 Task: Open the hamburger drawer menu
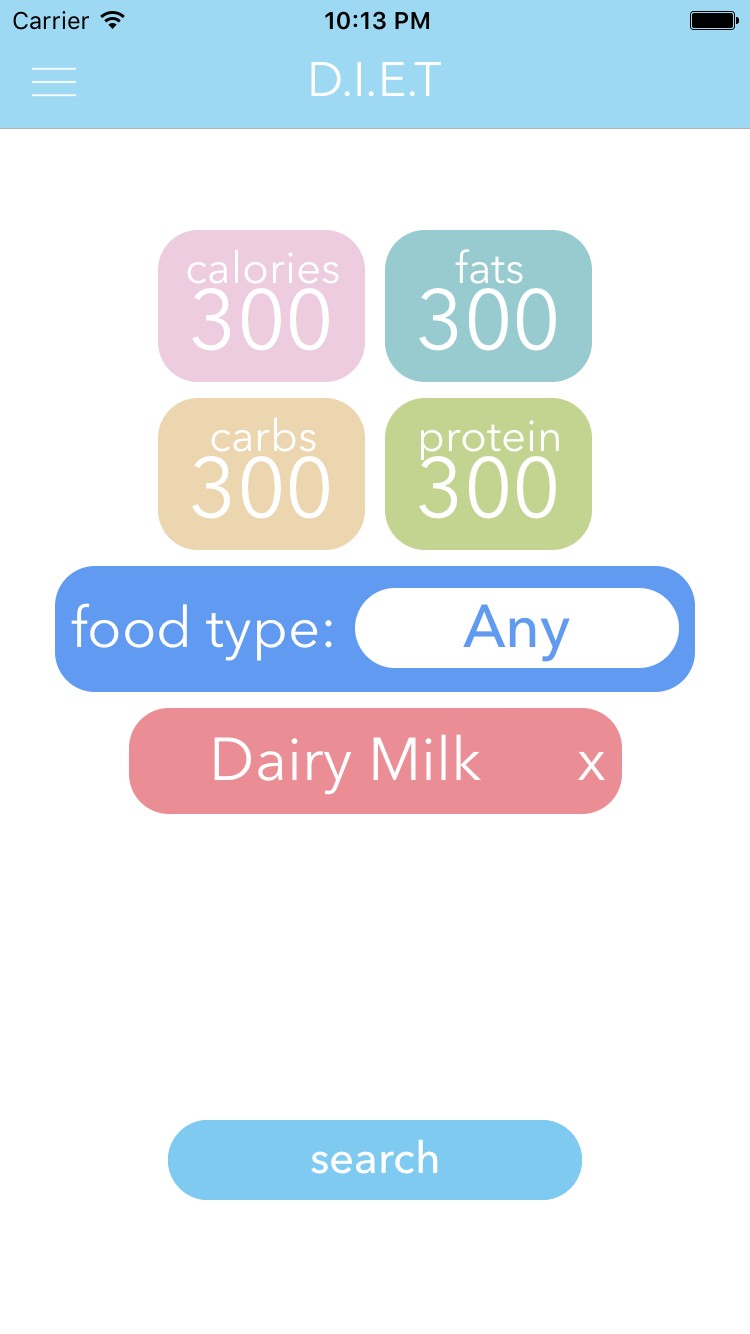pos(54,81)
